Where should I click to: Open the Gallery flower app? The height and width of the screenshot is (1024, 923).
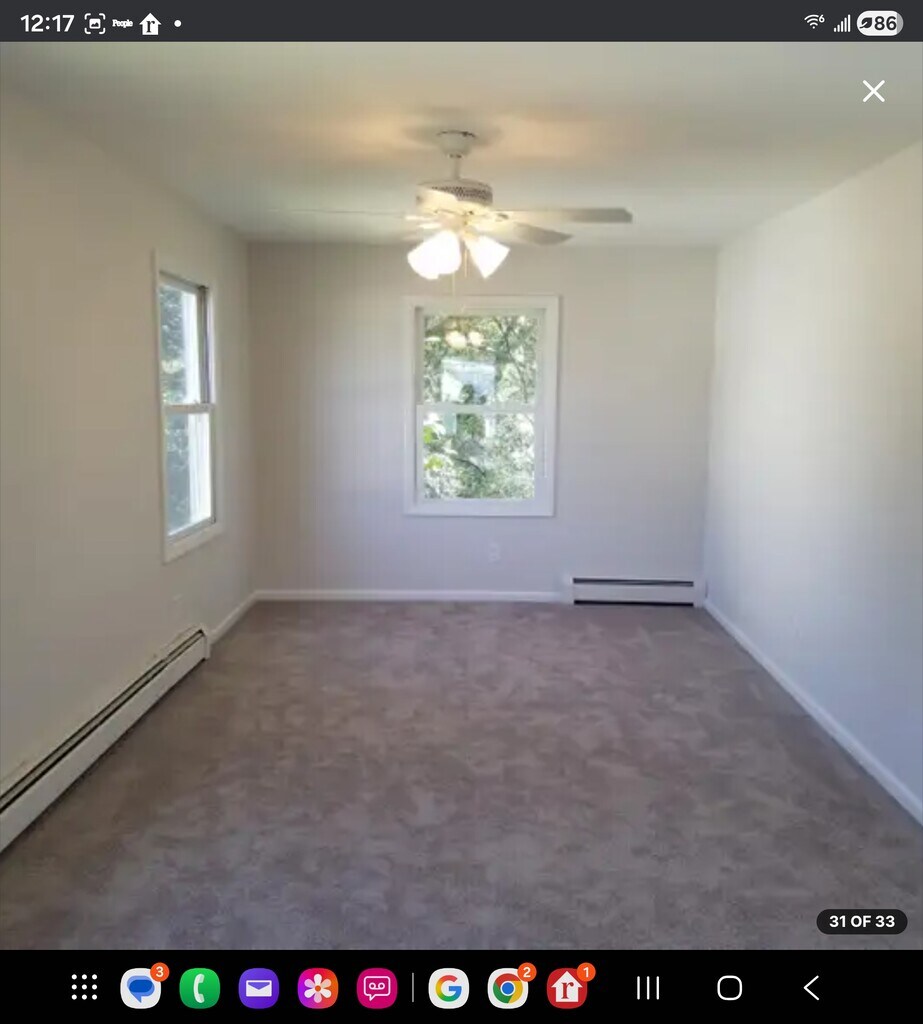click(x=318, y=988)
